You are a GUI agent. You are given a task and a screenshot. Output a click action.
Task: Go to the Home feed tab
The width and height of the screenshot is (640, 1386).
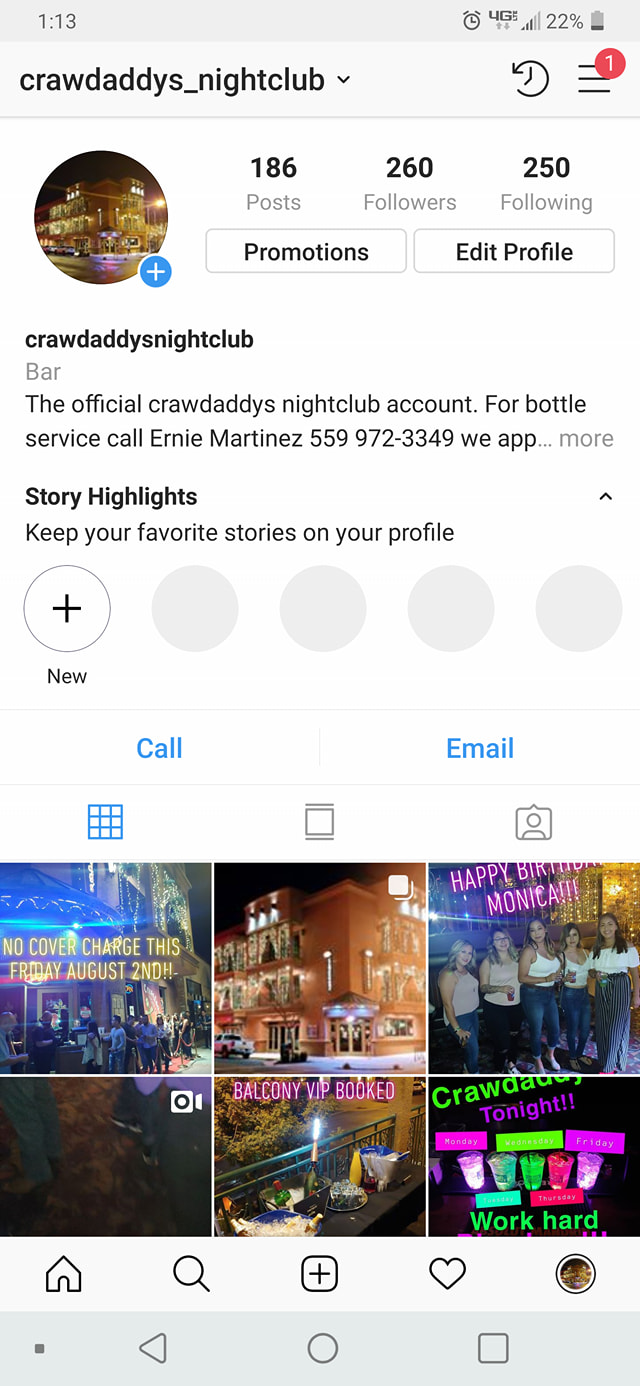coord(64,1274)
